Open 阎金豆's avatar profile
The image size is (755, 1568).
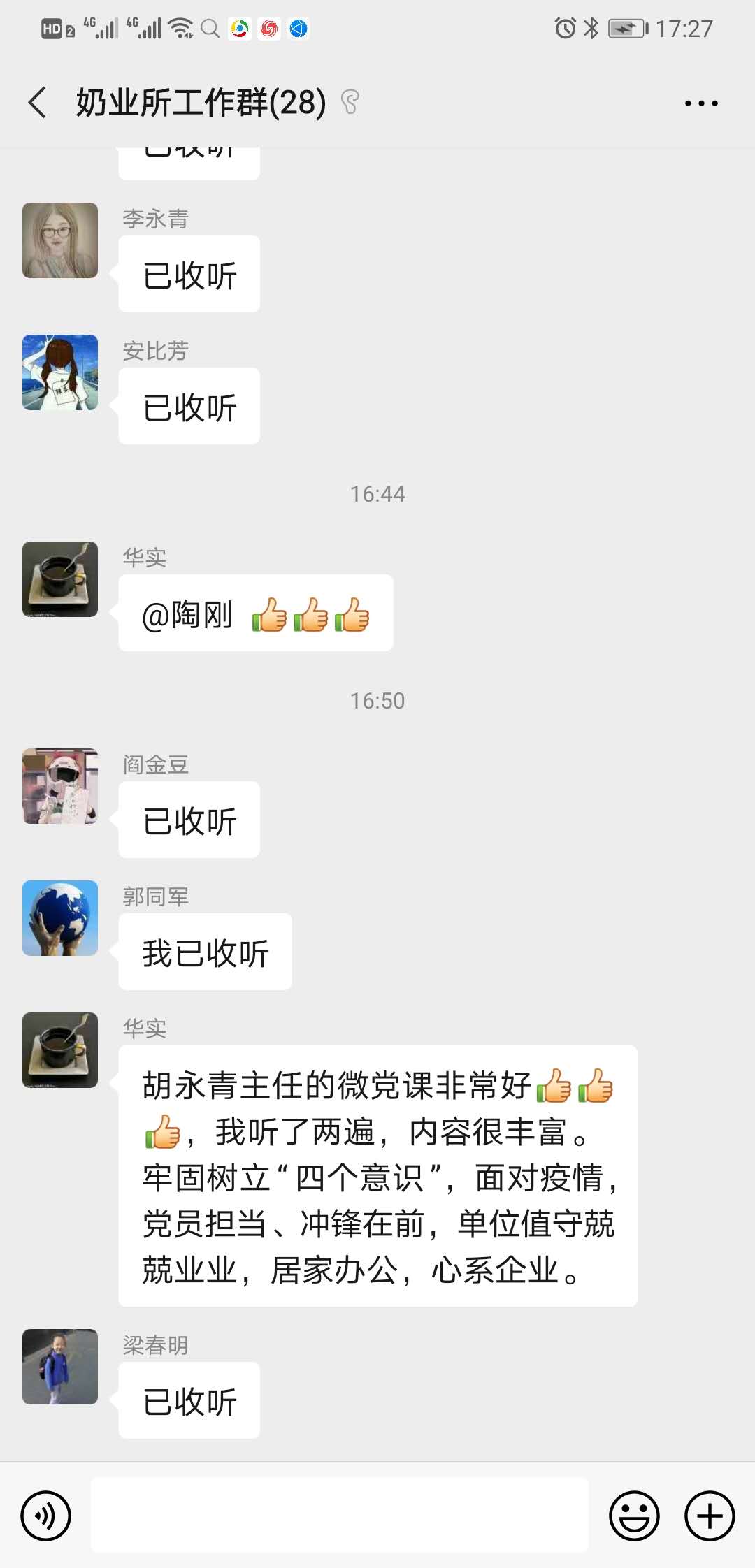60,786
